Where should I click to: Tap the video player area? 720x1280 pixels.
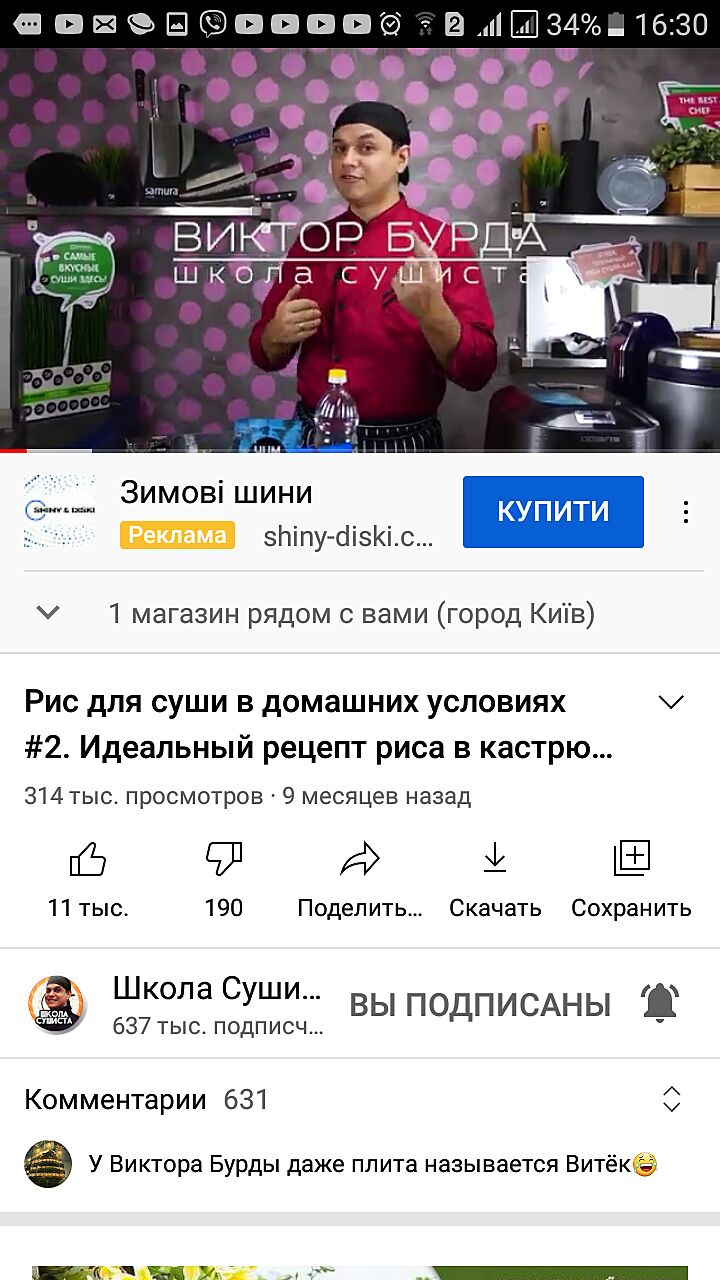click(x=360, y=250)
